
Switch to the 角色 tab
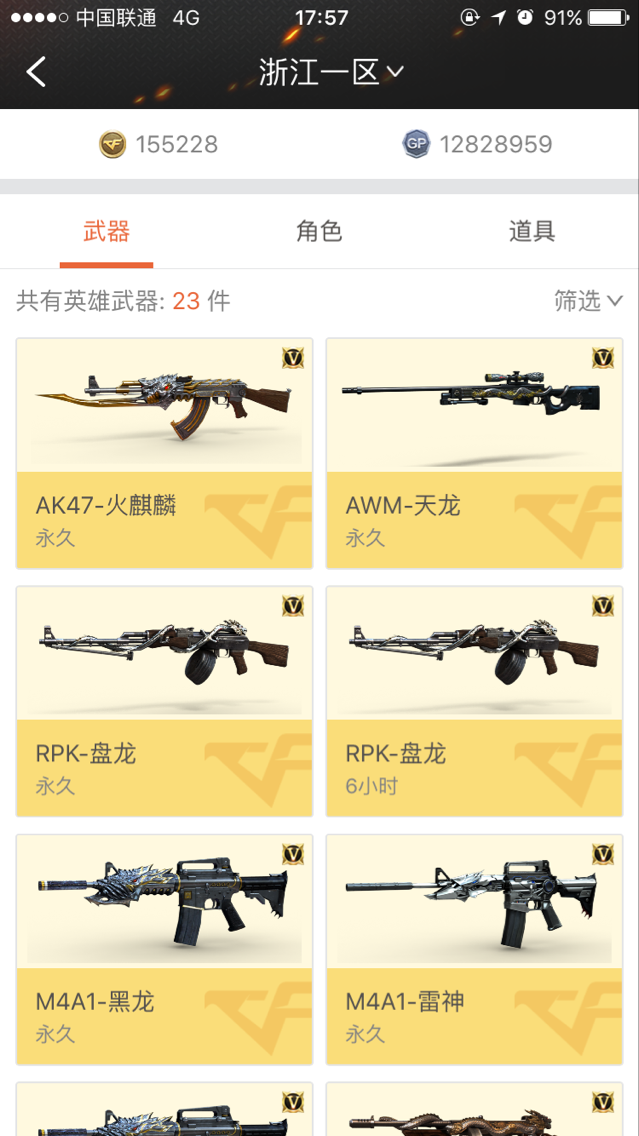[x=319, y=232]
